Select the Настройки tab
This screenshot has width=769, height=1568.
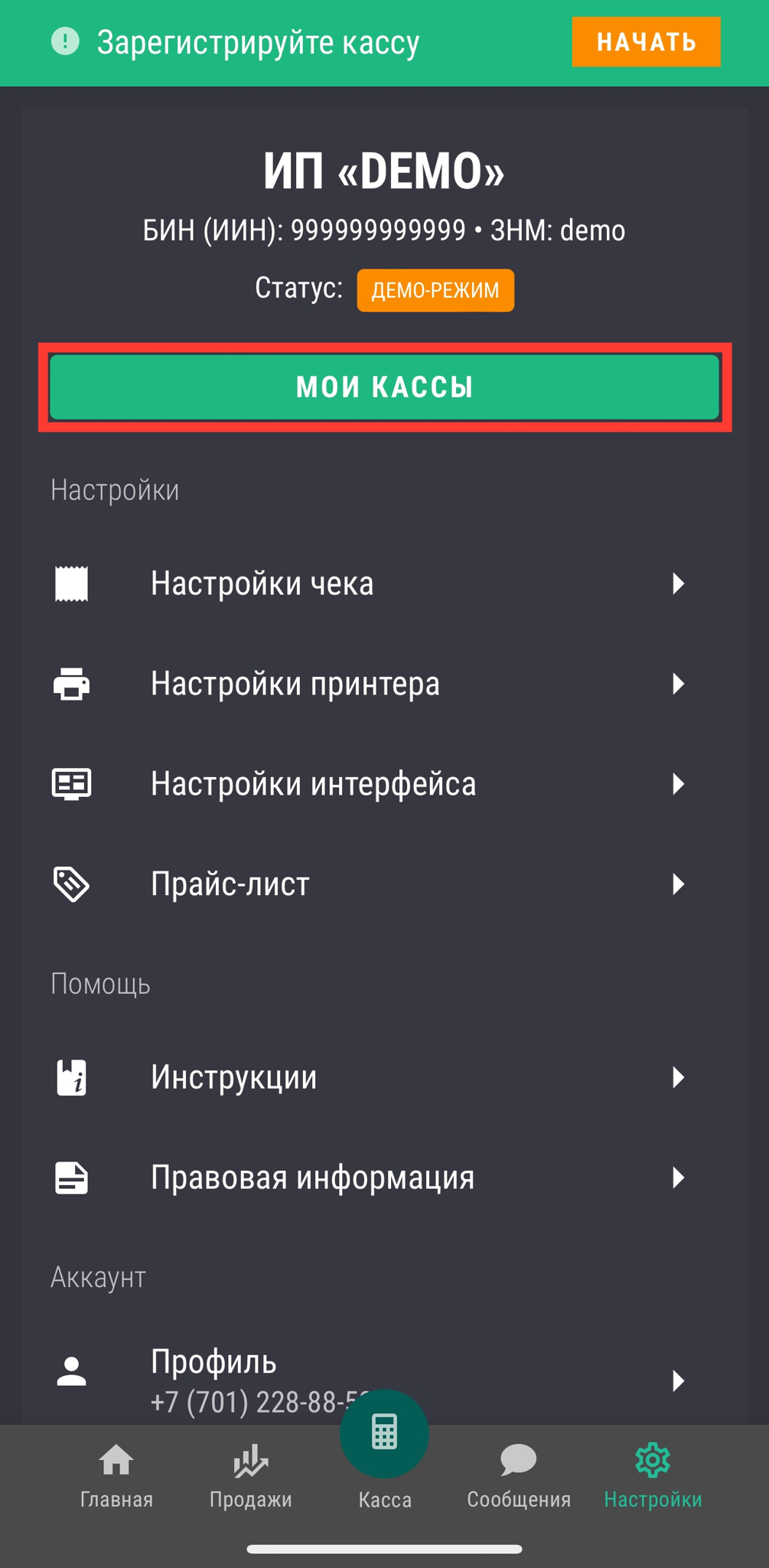[653, 1476]
